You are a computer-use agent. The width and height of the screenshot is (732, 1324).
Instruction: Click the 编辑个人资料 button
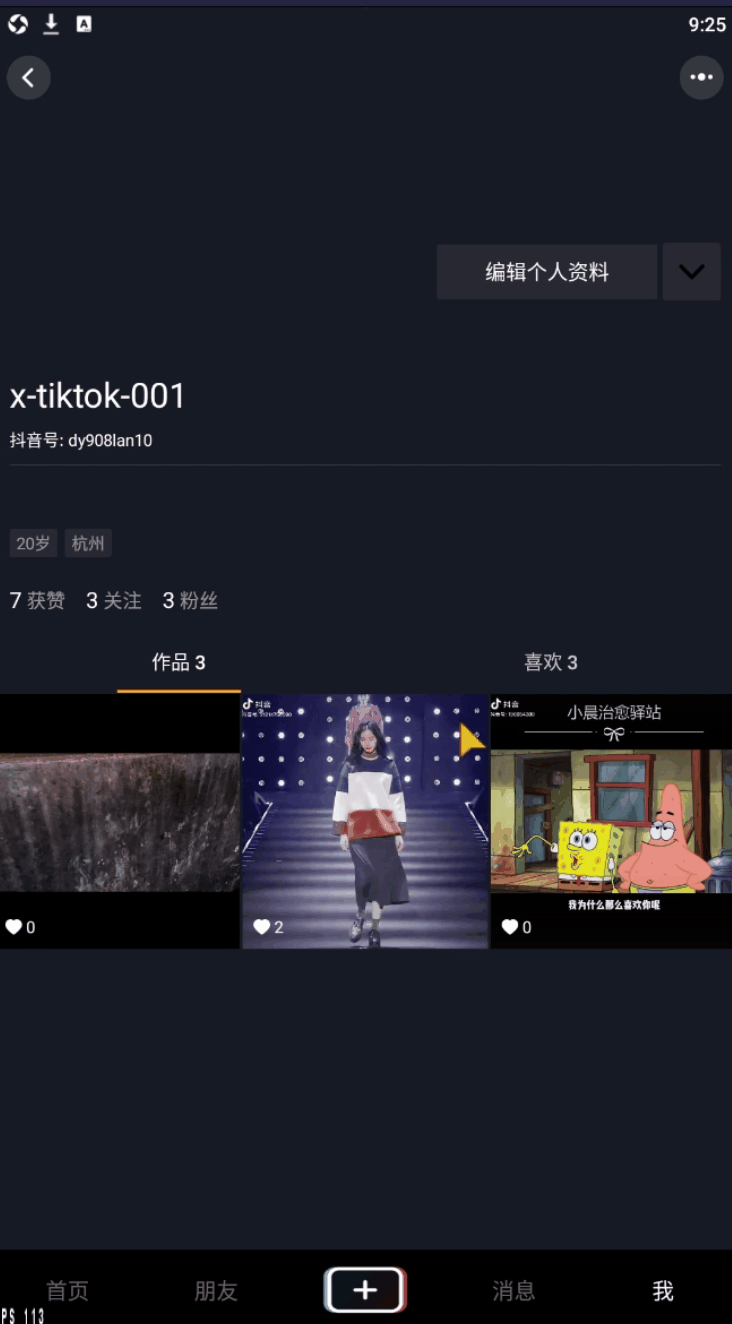547,271
